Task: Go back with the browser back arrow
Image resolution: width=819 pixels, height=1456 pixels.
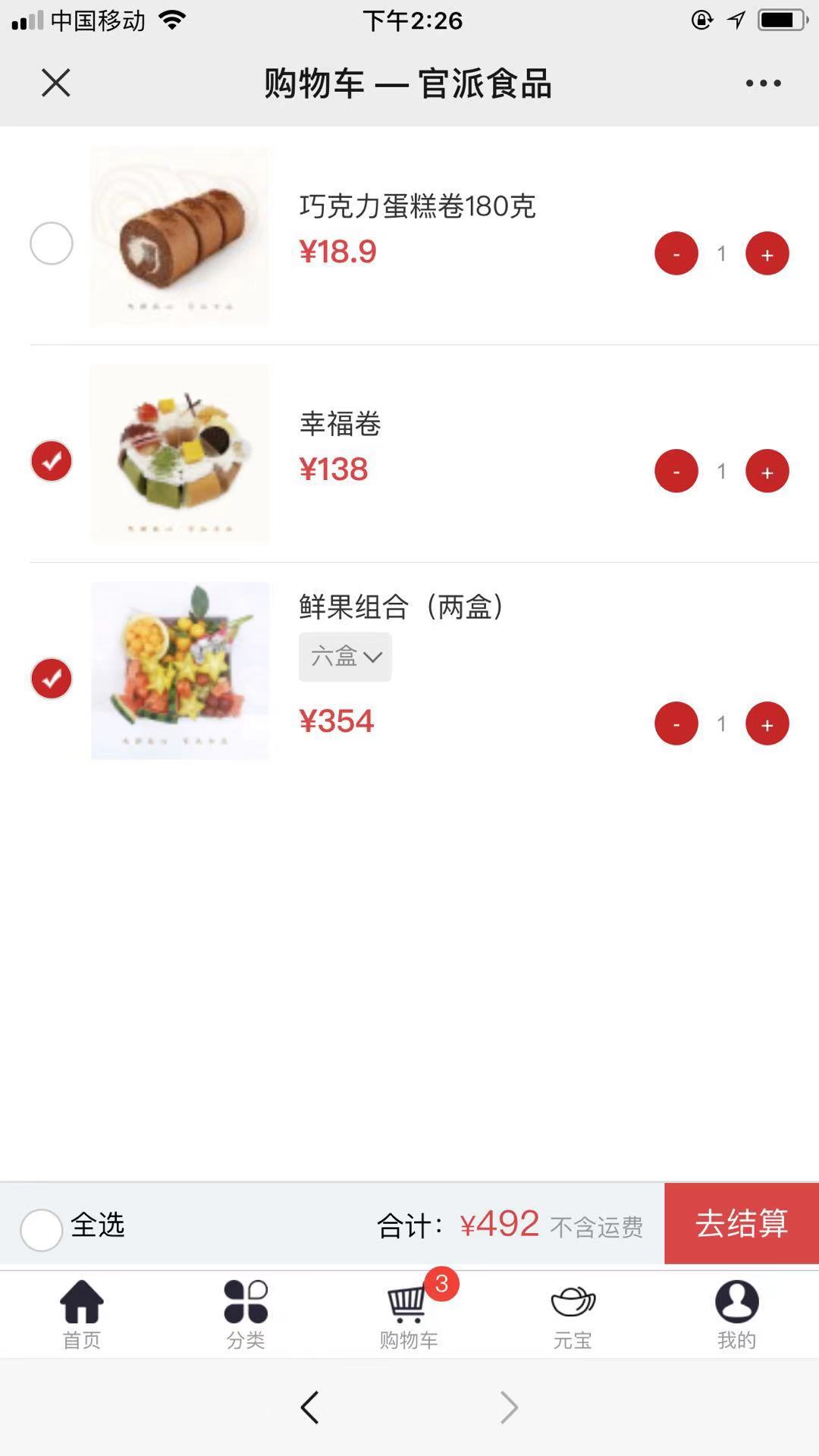Action: pyautogui.click(x=310, y=1407)
